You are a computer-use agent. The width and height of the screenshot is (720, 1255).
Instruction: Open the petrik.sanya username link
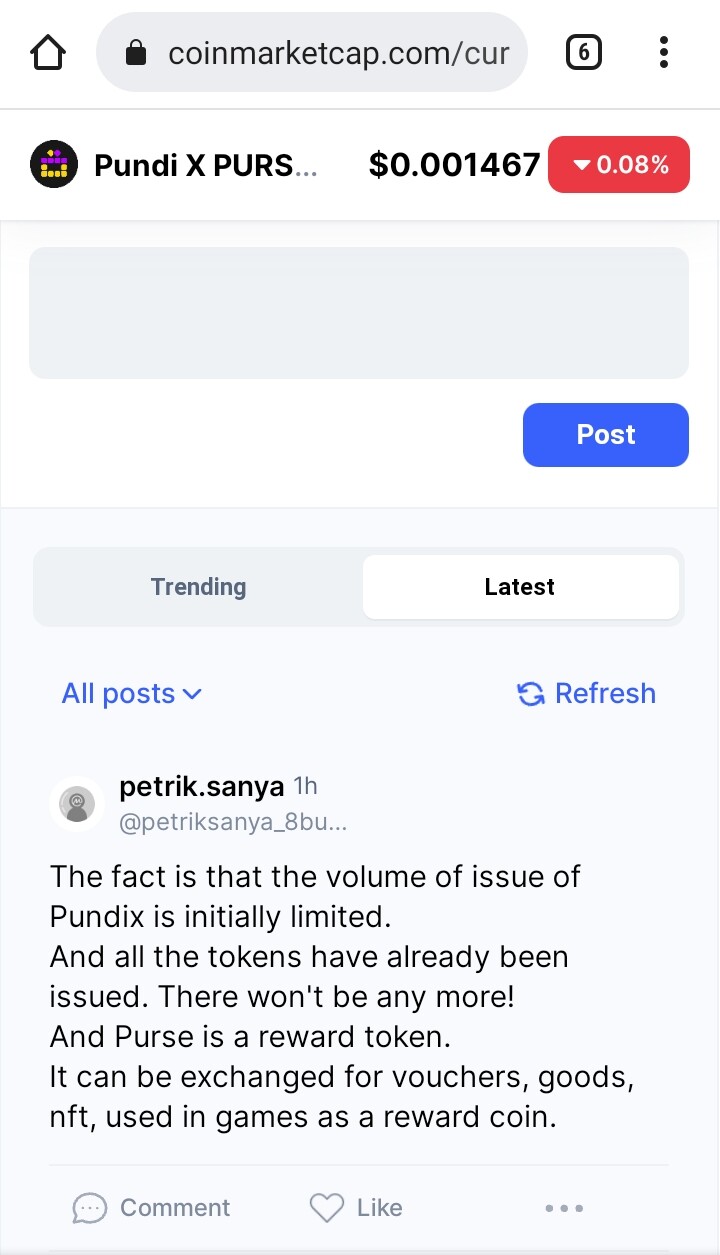tap(201, 787)
